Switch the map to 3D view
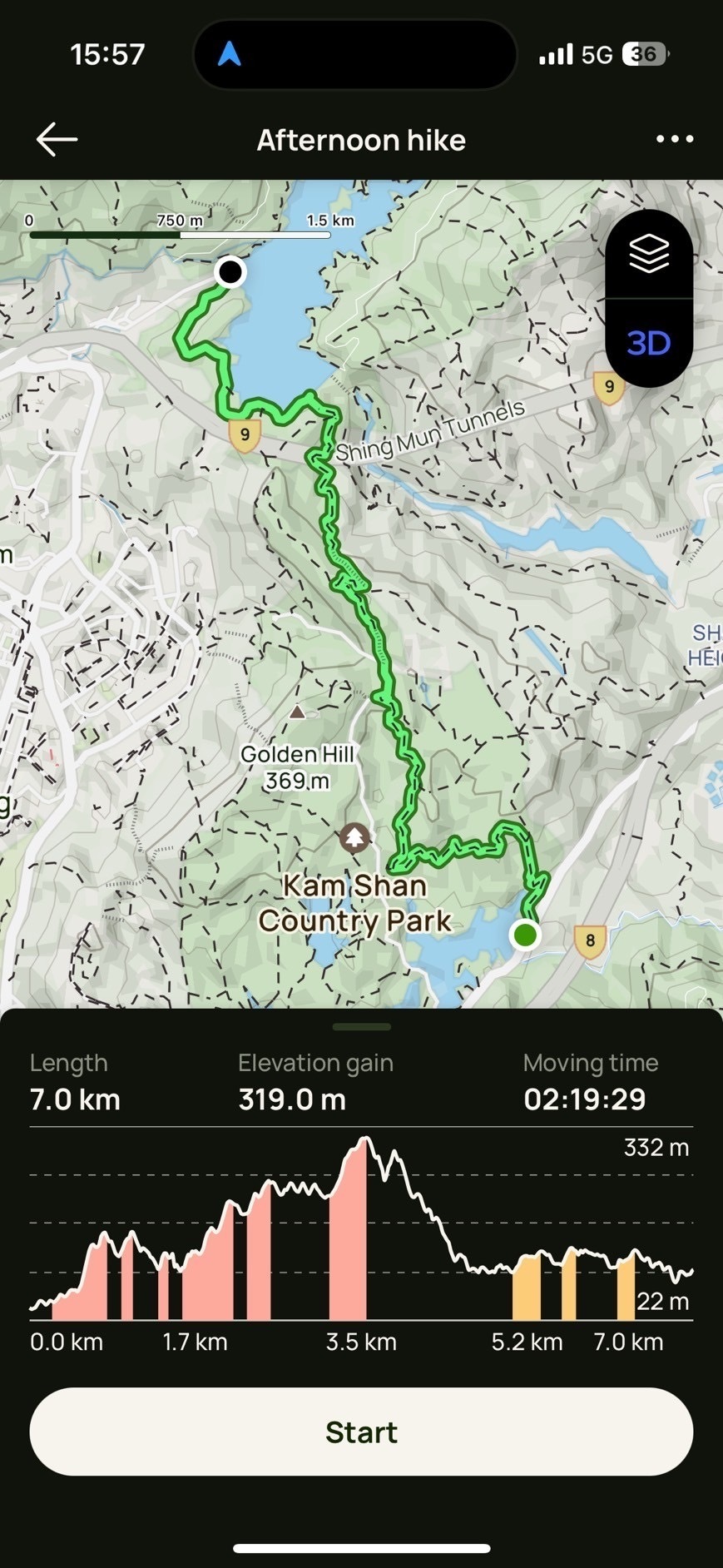This screenshot has width=723, height=1568. pos(649,343)
